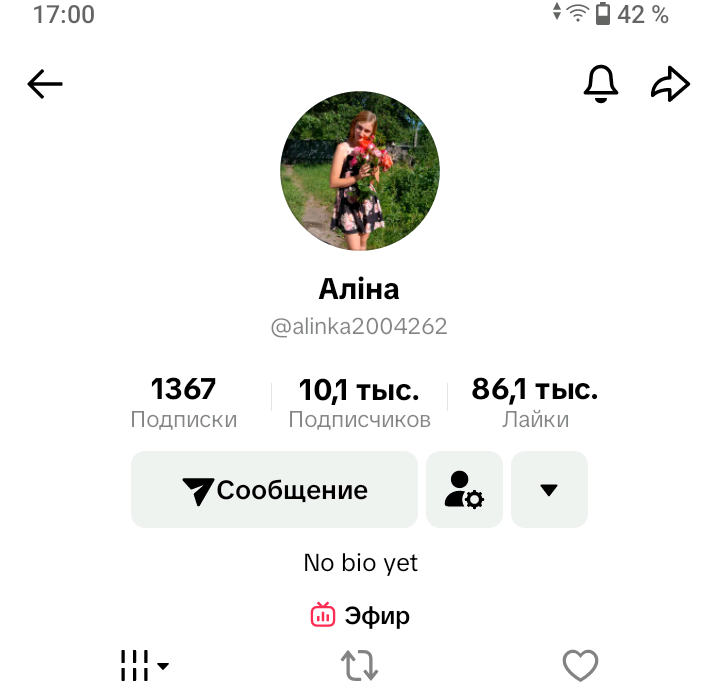Share this profile
720x684 pixels.
tap(670, 85)
